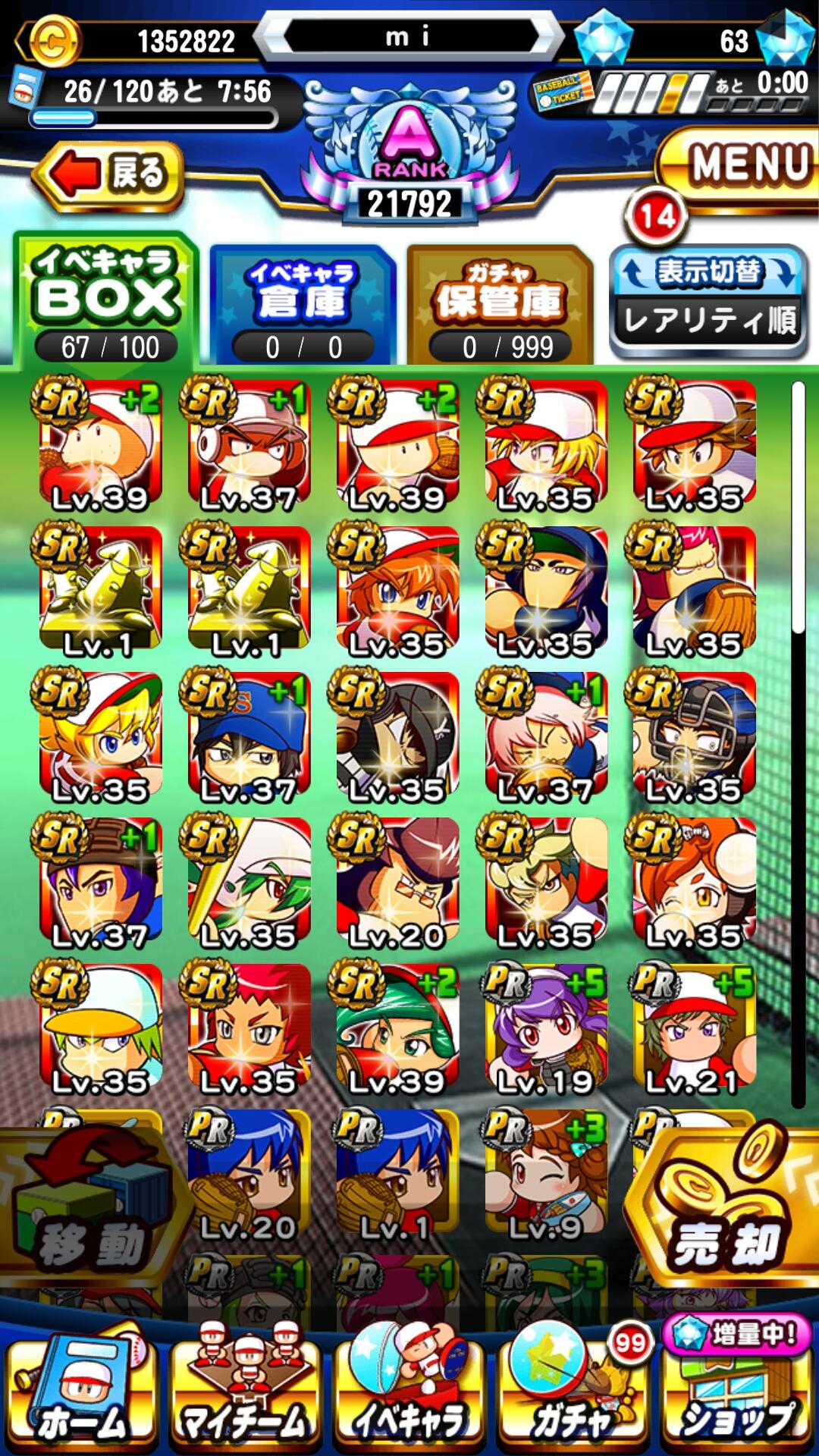This screenshot has width=819, height=1456.
Task: Select the SR Lv.20 character card
Action: click(x=396, y=881)
